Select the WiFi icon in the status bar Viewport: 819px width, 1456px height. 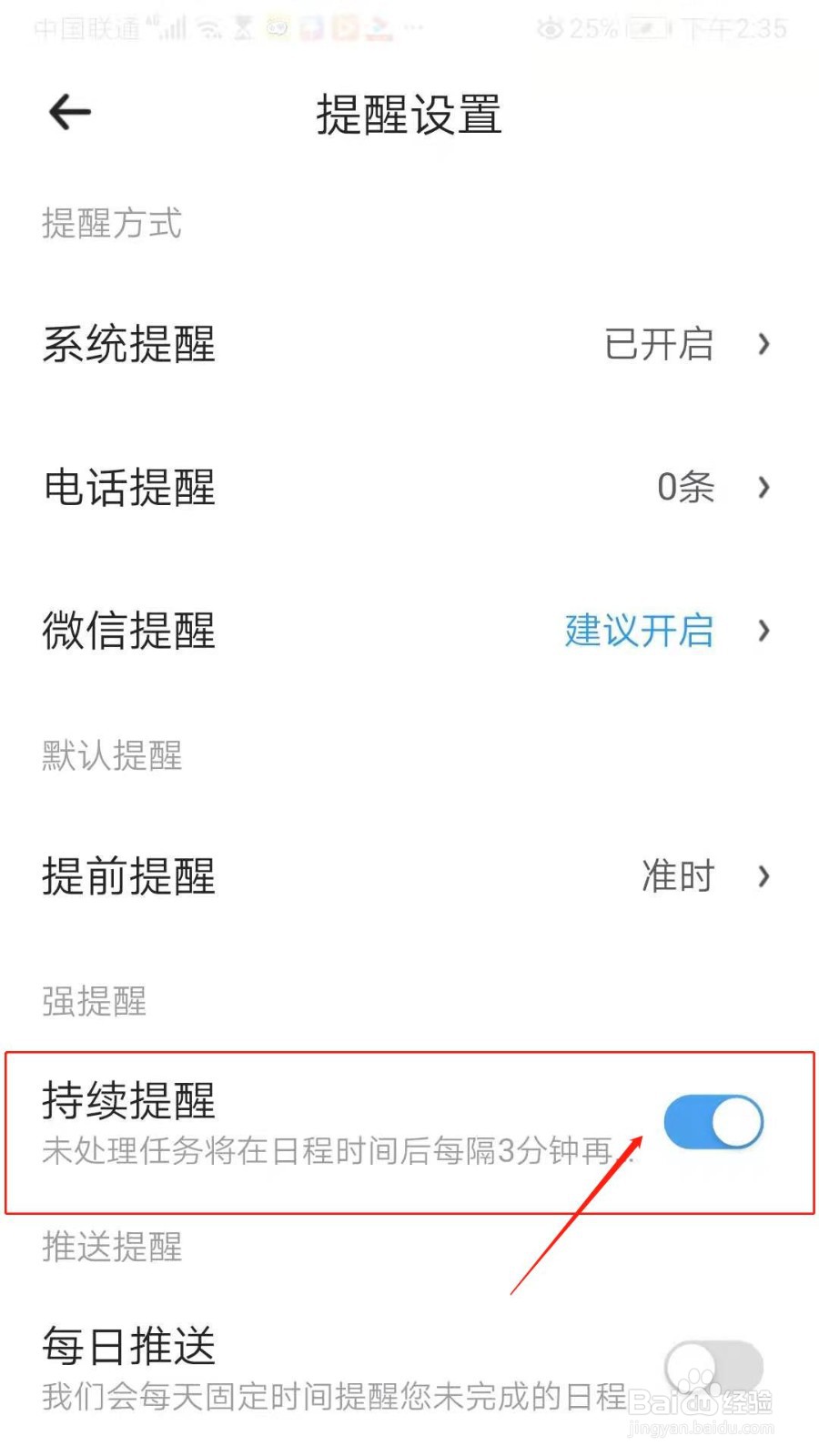coord(207,26)
